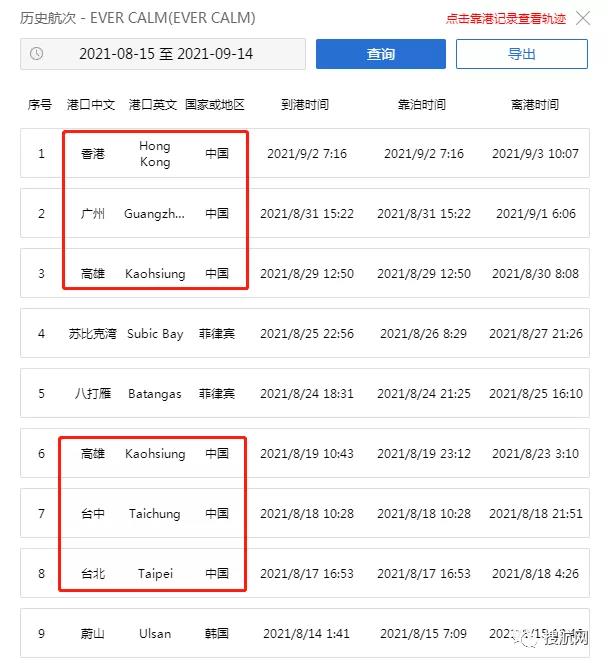Export the records with 导出
The height and width of the screenshot is (665, 608).
coord(521,54)
